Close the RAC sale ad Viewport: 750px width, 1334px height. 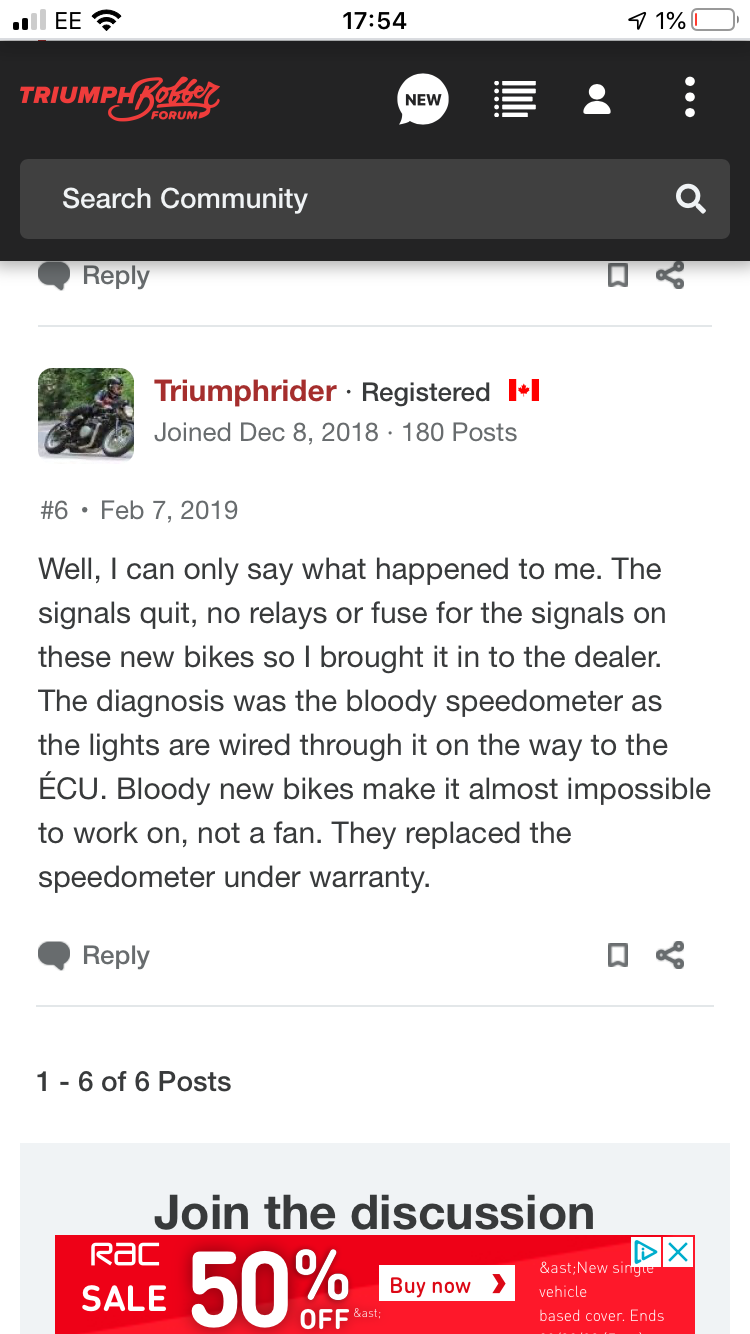[678, 1252]
